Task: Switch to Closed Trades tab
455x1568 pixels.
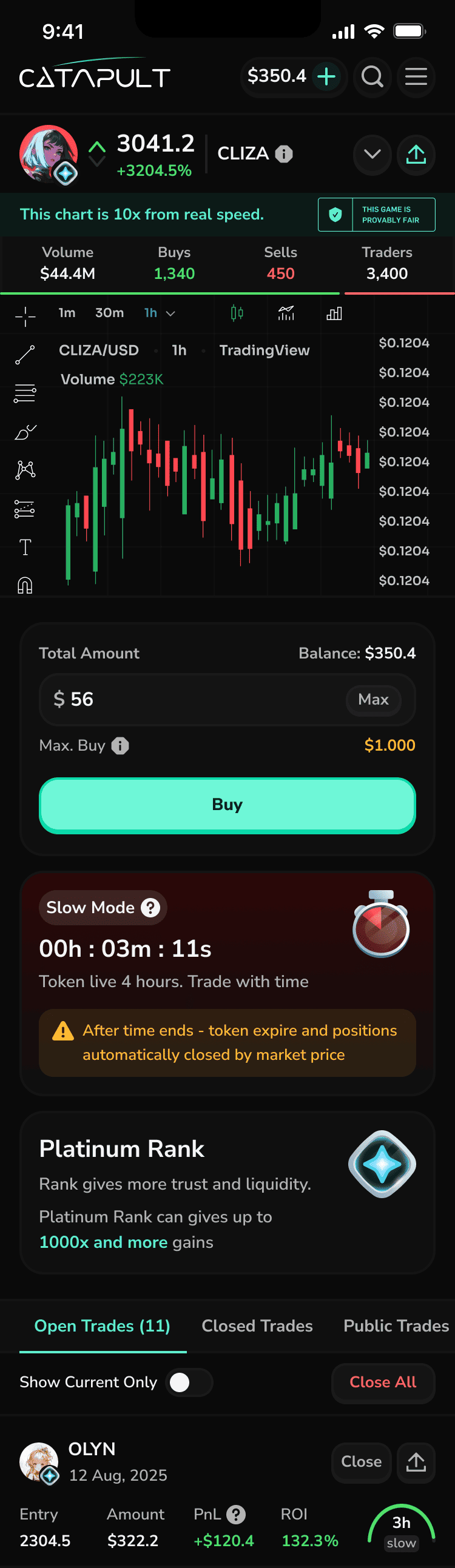Action: tap(257, 1325)
